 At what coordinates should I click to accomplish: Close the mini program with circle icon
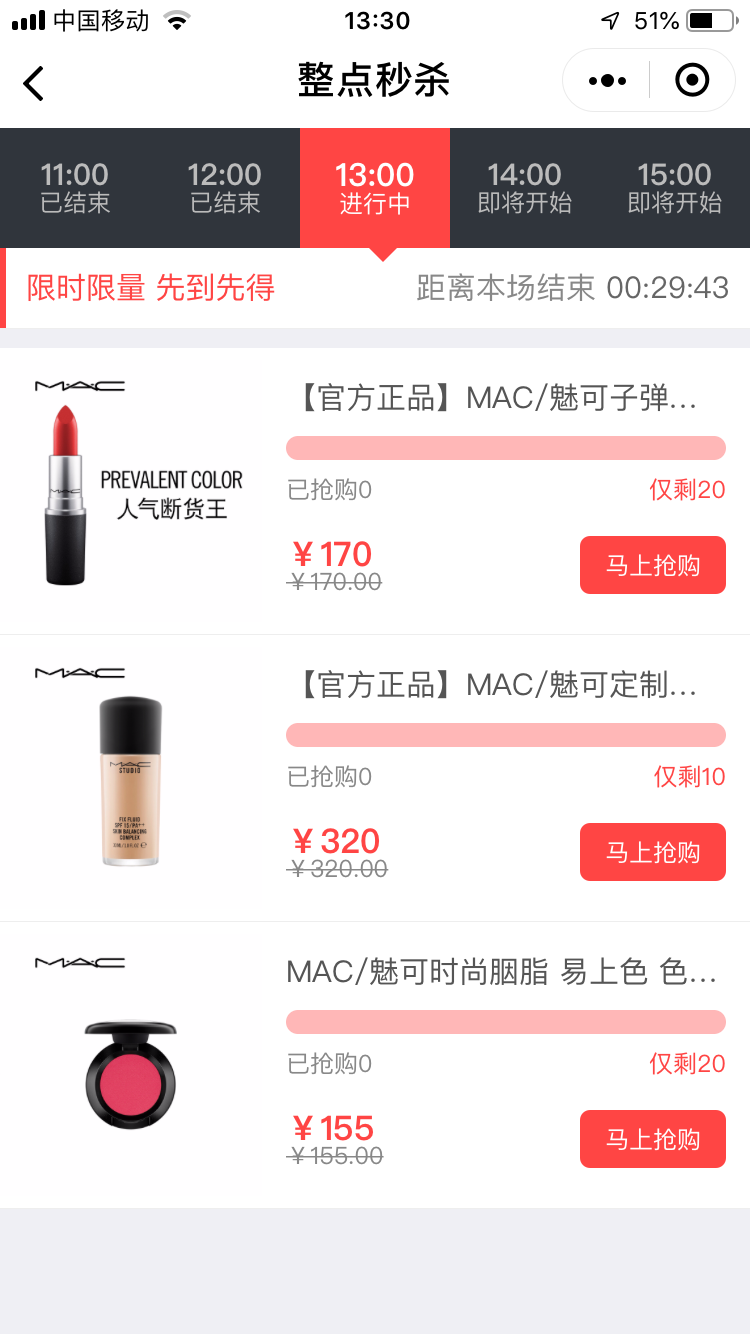coord(692,80)
